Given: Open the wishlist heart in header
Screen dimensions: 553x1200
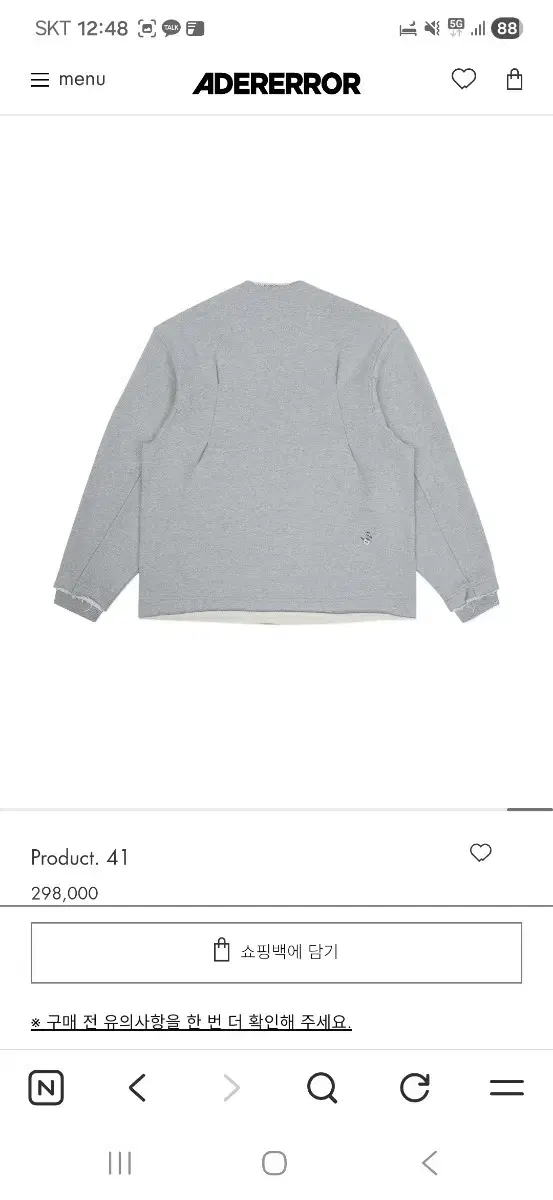Looking at the screenshot, I should click(x=464, y=80).
